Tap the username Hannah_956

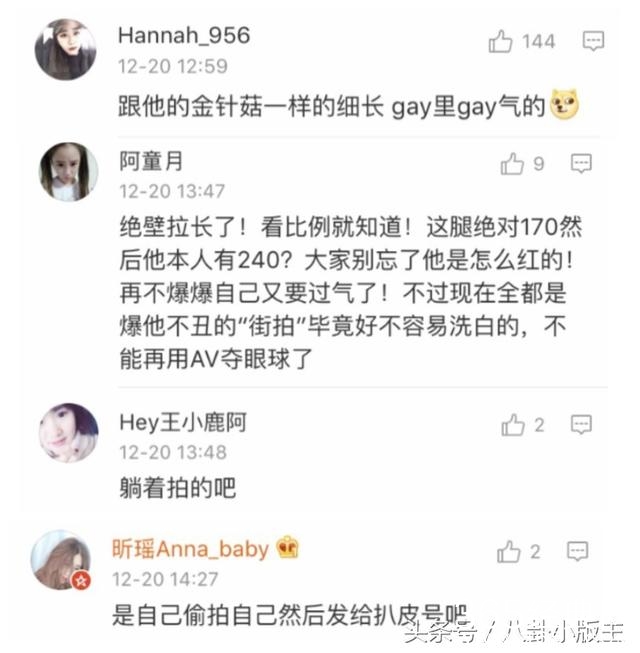184,36
